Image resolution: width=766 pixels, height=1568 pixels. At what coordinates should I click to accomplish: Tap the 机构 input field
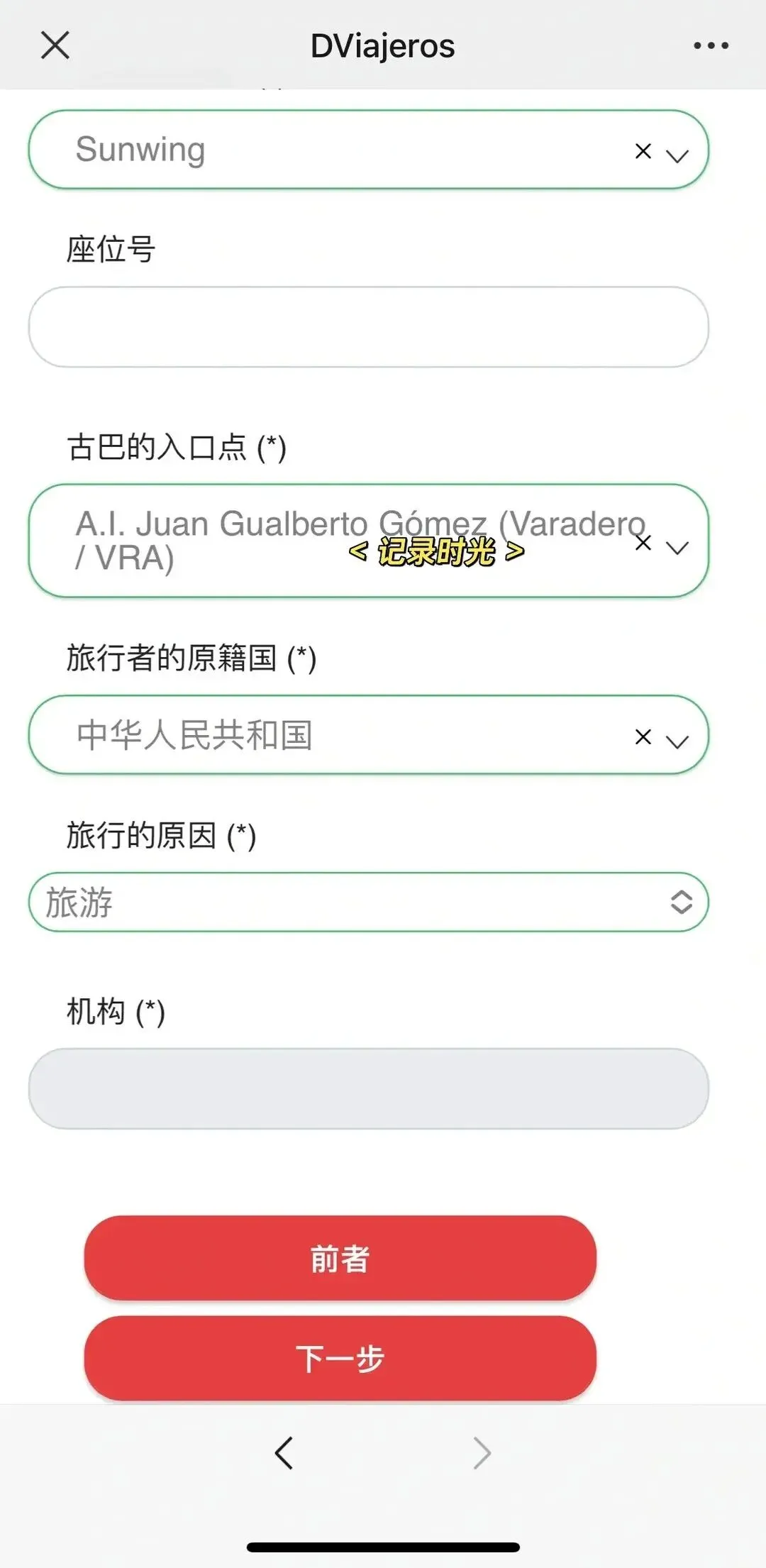pos(369,1088)
